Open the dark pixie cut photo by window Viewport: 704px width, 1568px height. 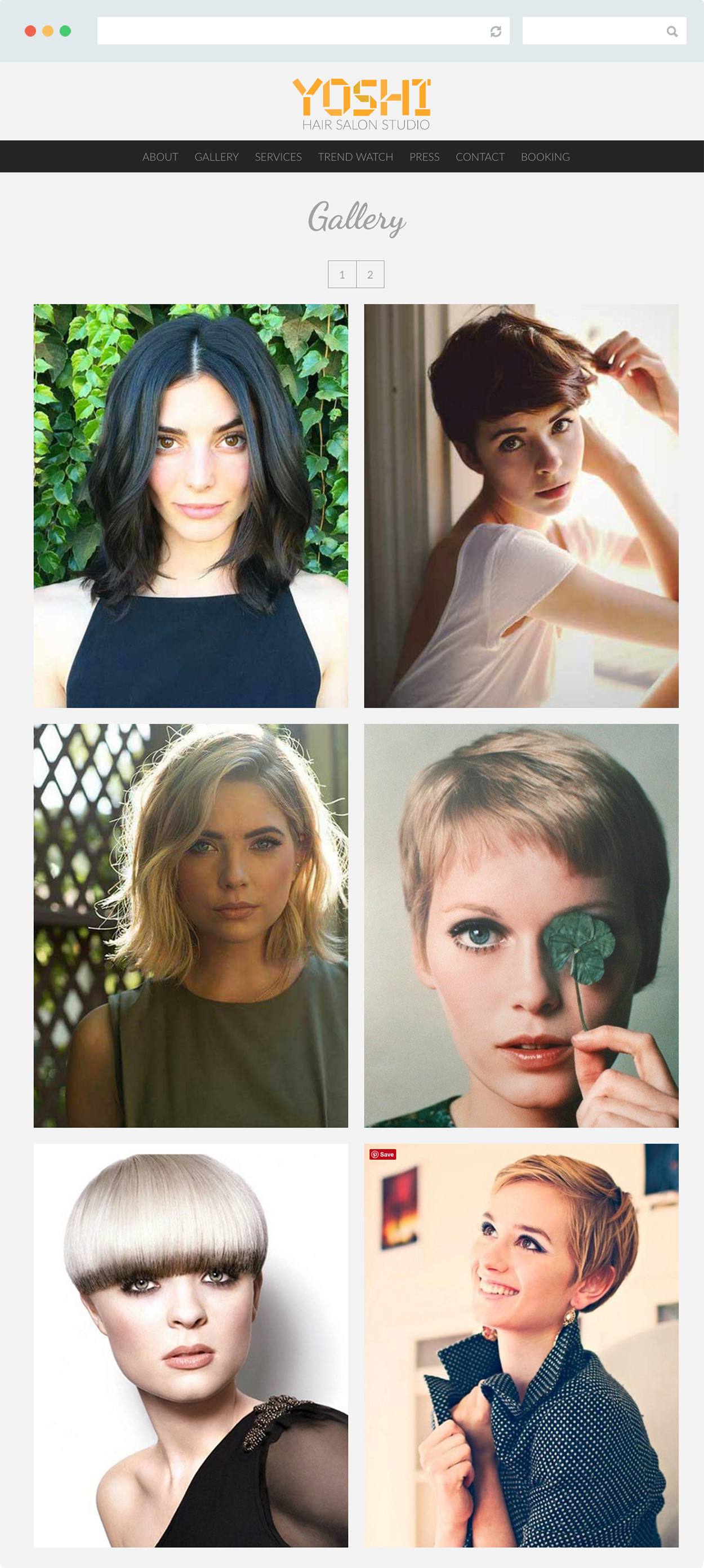click(x=521, y=505)
